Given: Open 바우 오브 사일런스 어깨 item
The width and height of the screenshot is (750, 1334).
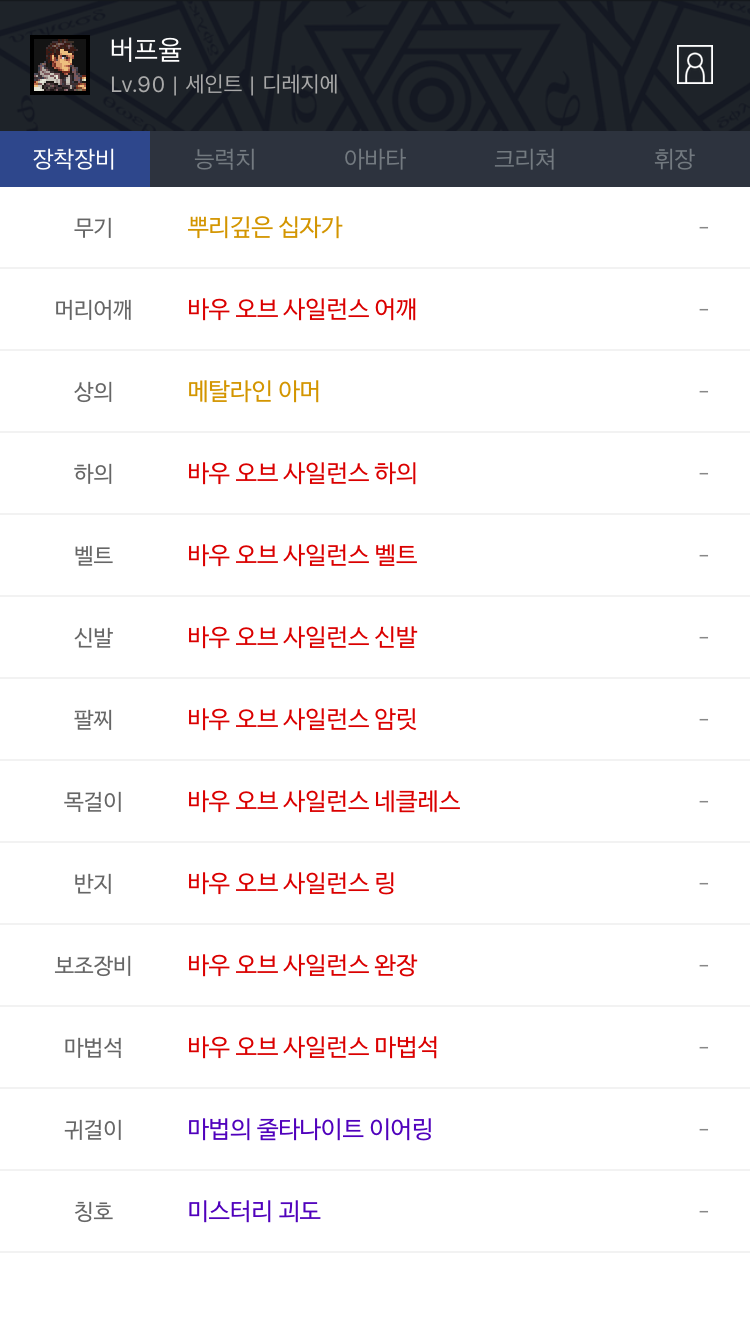Looking at the screenshot, I should 302,309.
